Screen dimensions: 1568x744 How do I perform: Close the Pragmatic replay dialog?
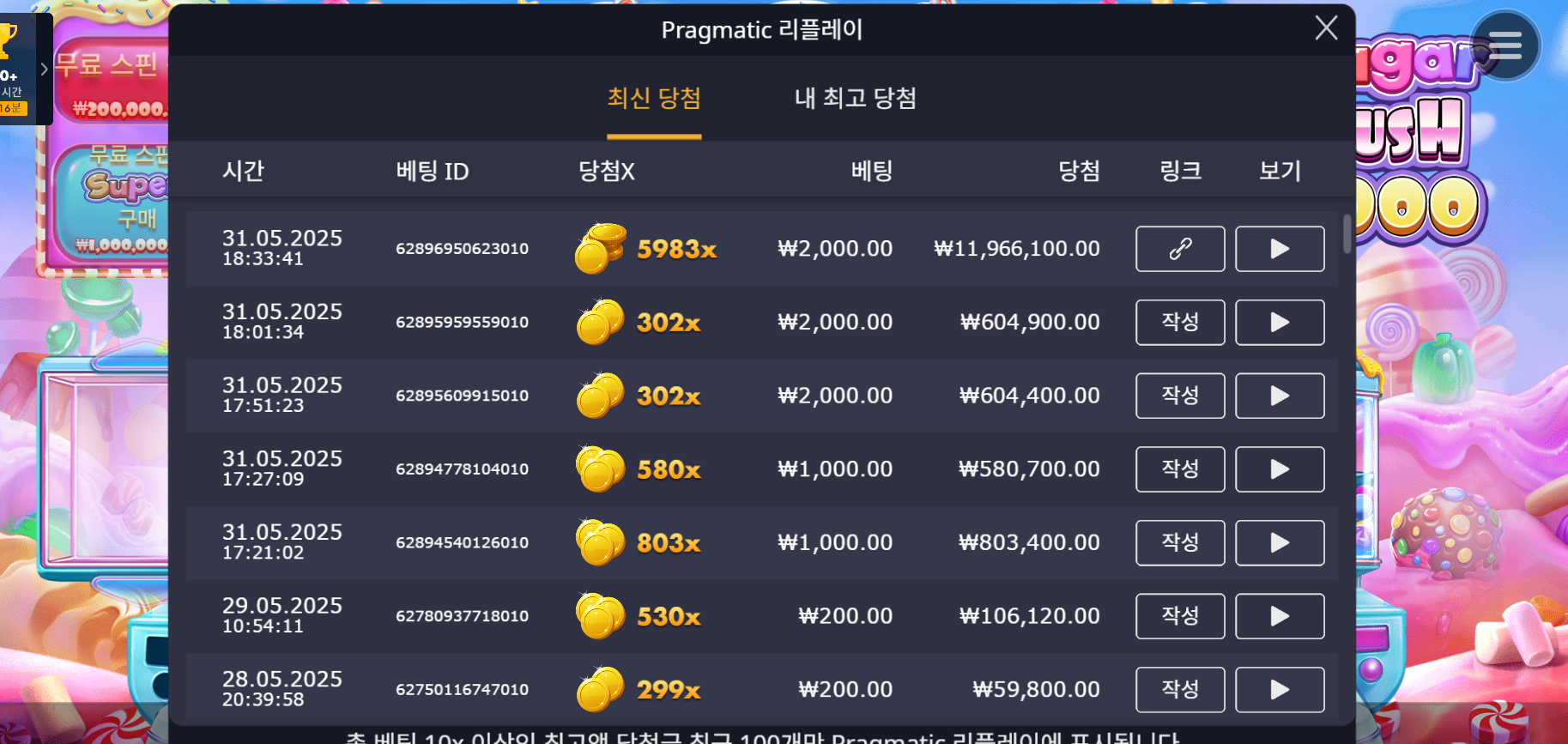(1326, 28)
